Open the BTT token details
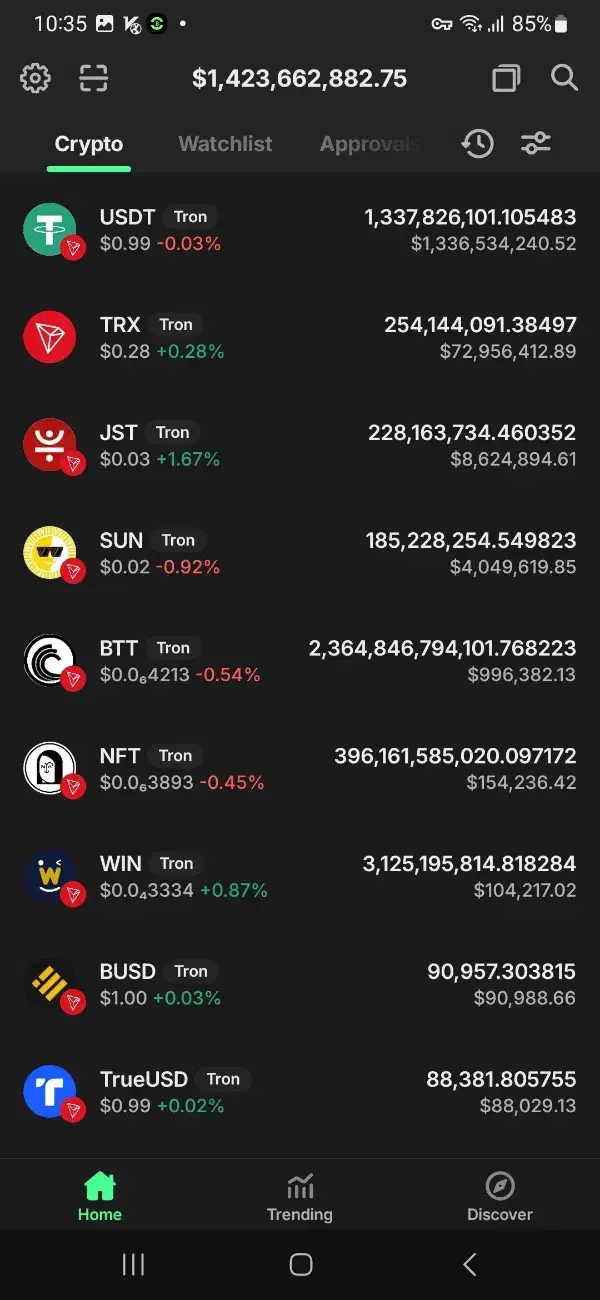 (300, 661)
